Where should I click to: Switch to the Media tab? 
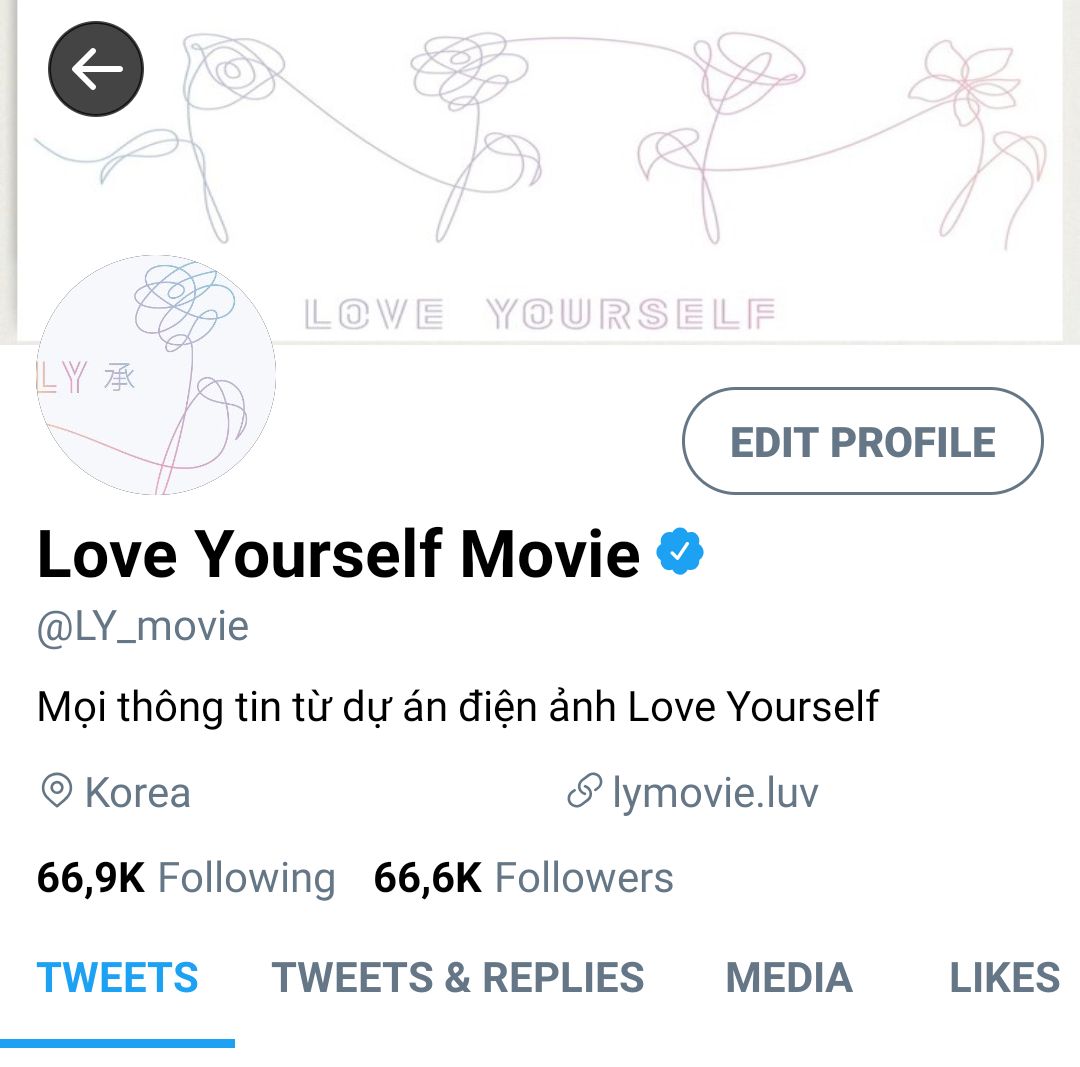[789, 978]
